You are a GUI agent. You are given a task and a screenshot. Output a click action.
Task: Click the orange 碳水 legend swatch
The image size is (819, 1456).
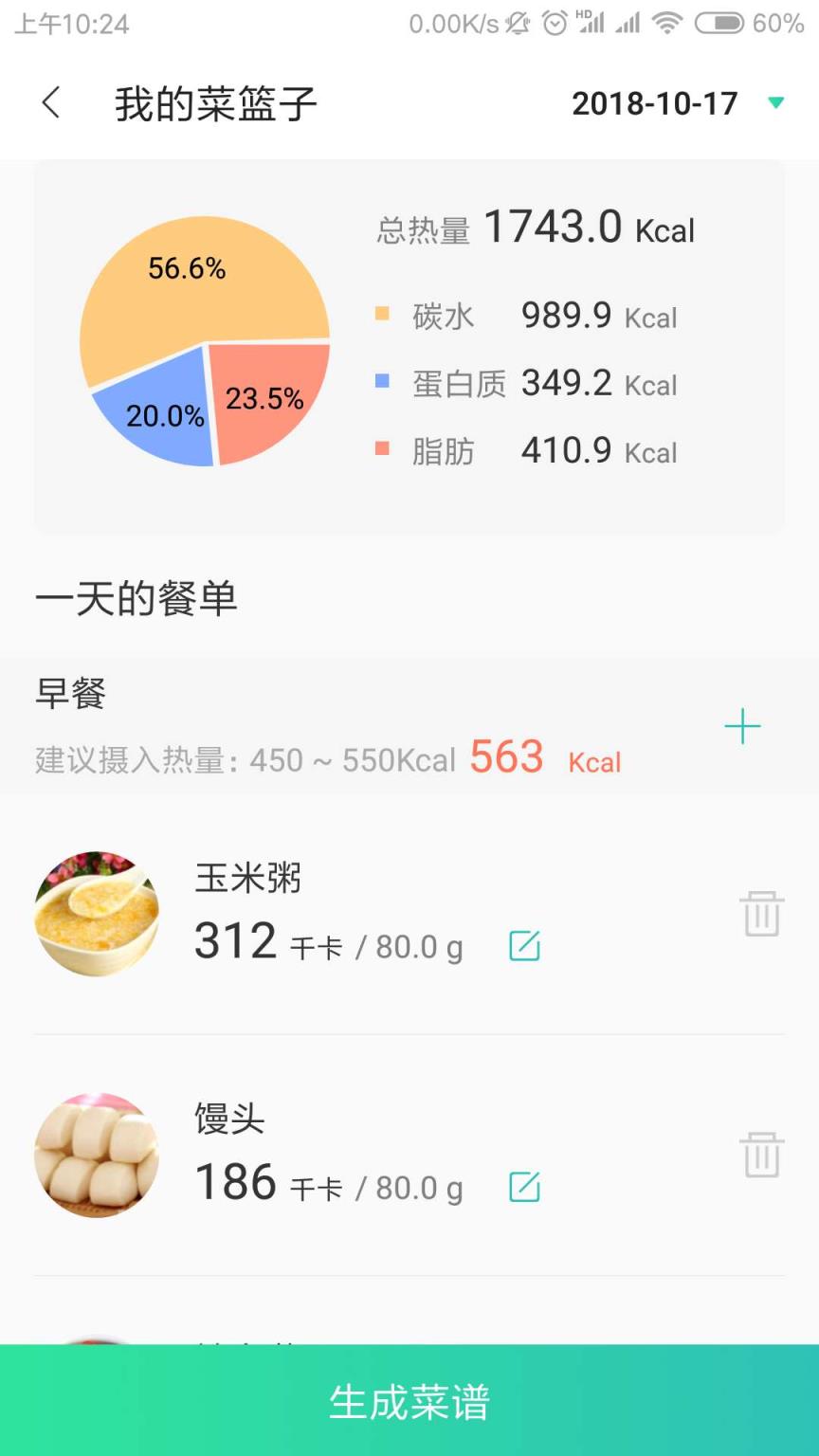tap(381, 314)
